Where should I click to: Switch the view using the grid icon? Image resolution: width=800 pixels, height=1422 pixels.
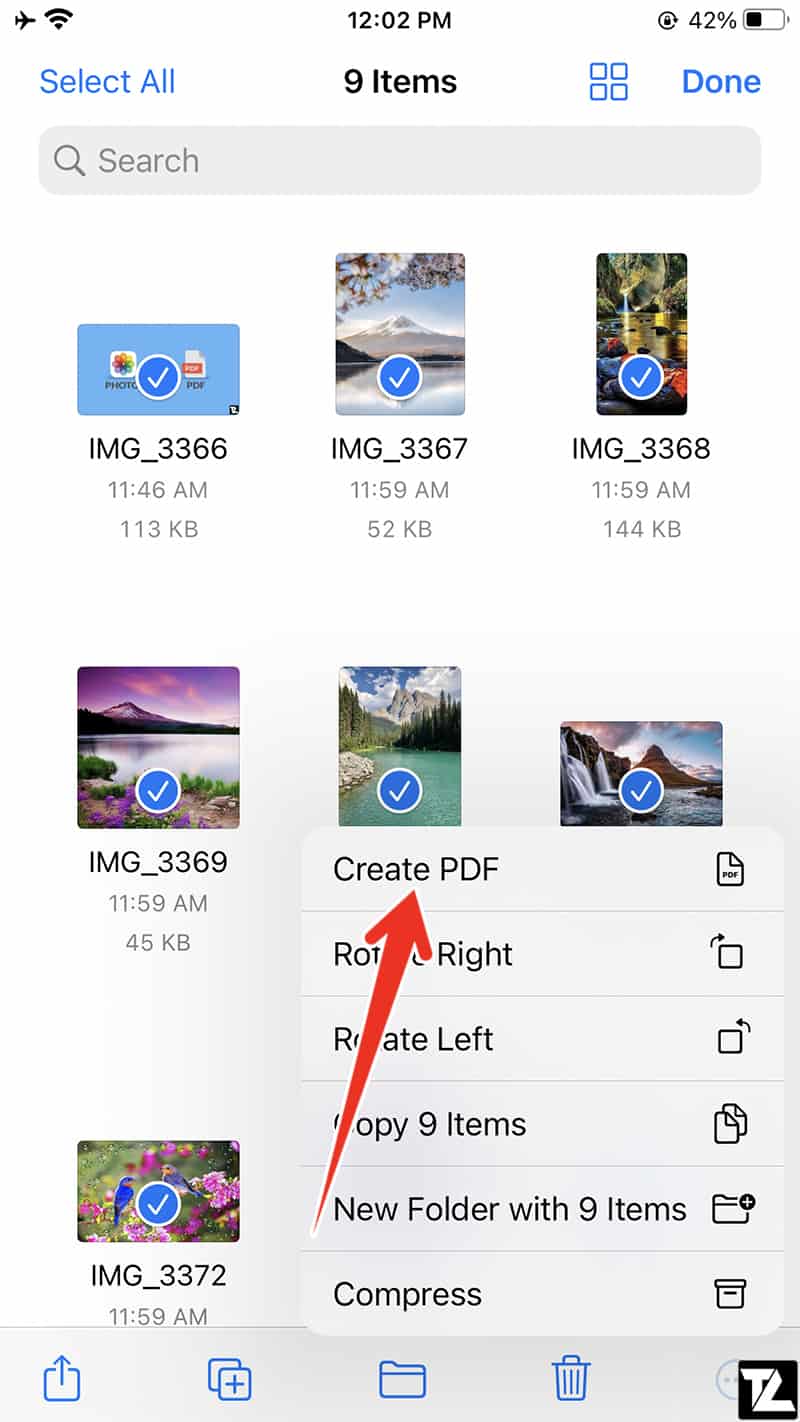point(608,81)
